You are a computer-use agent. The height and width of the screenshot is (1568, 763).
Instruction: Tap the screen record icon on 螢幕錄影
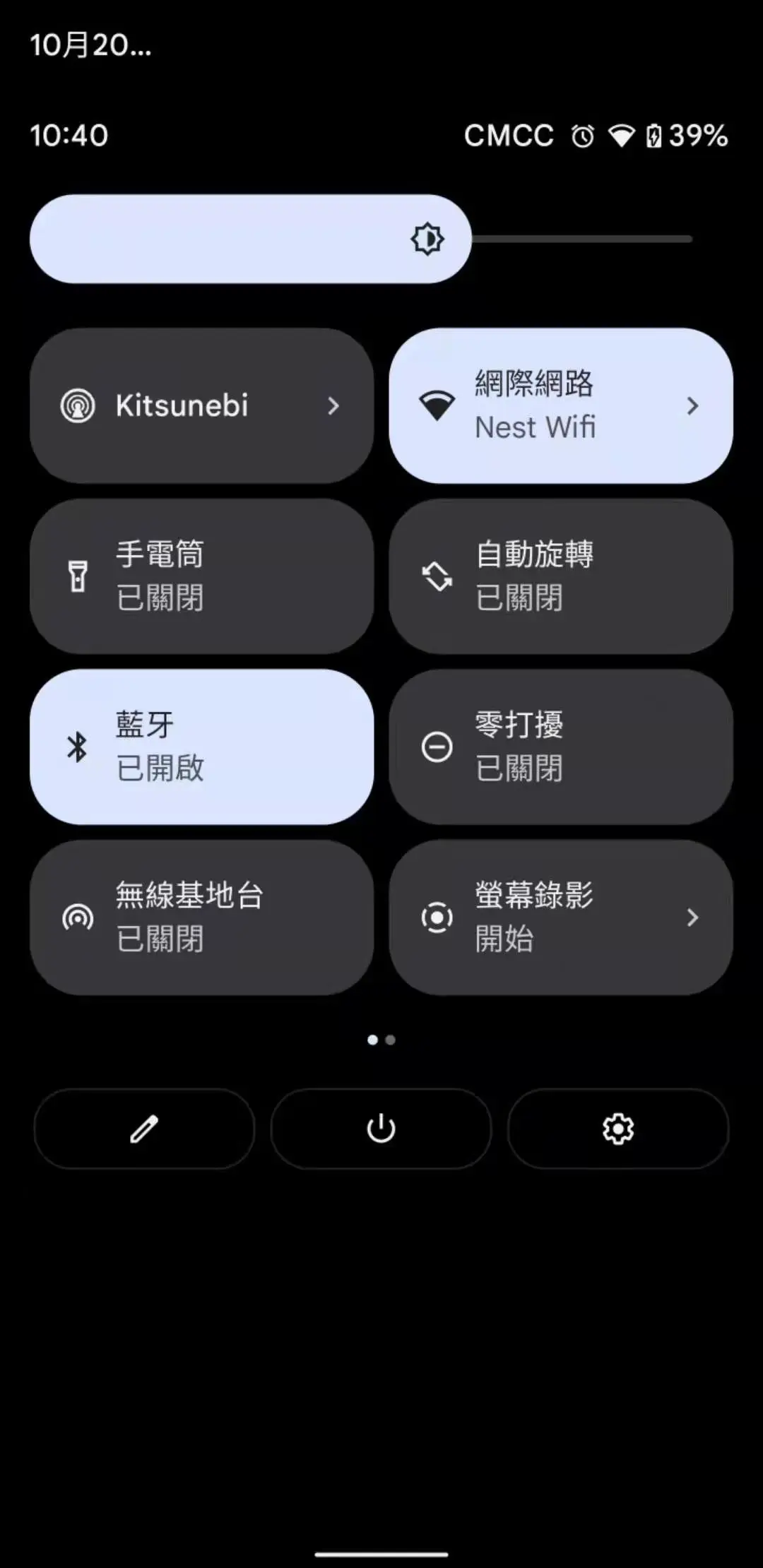438,917
